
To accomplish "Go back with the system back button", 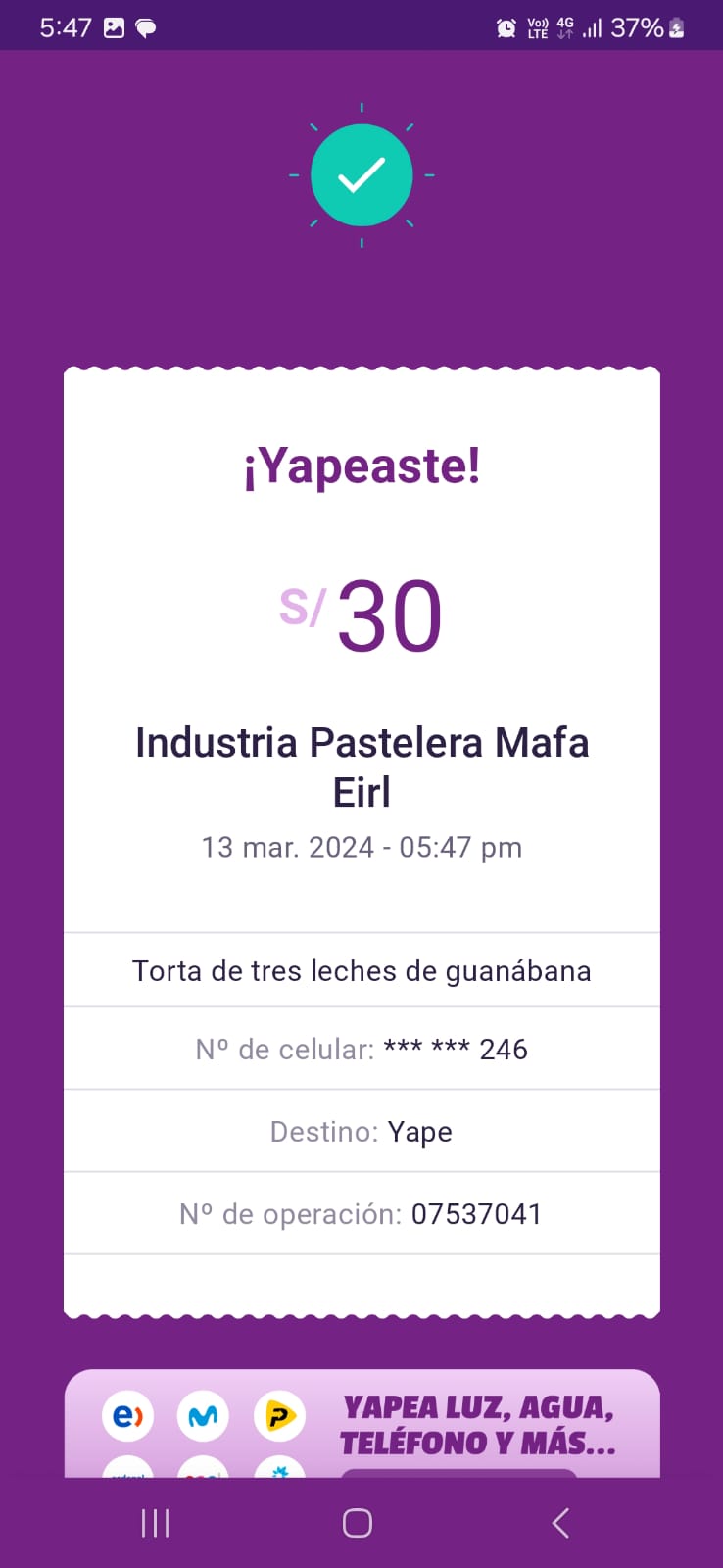I will (560, 1523).
